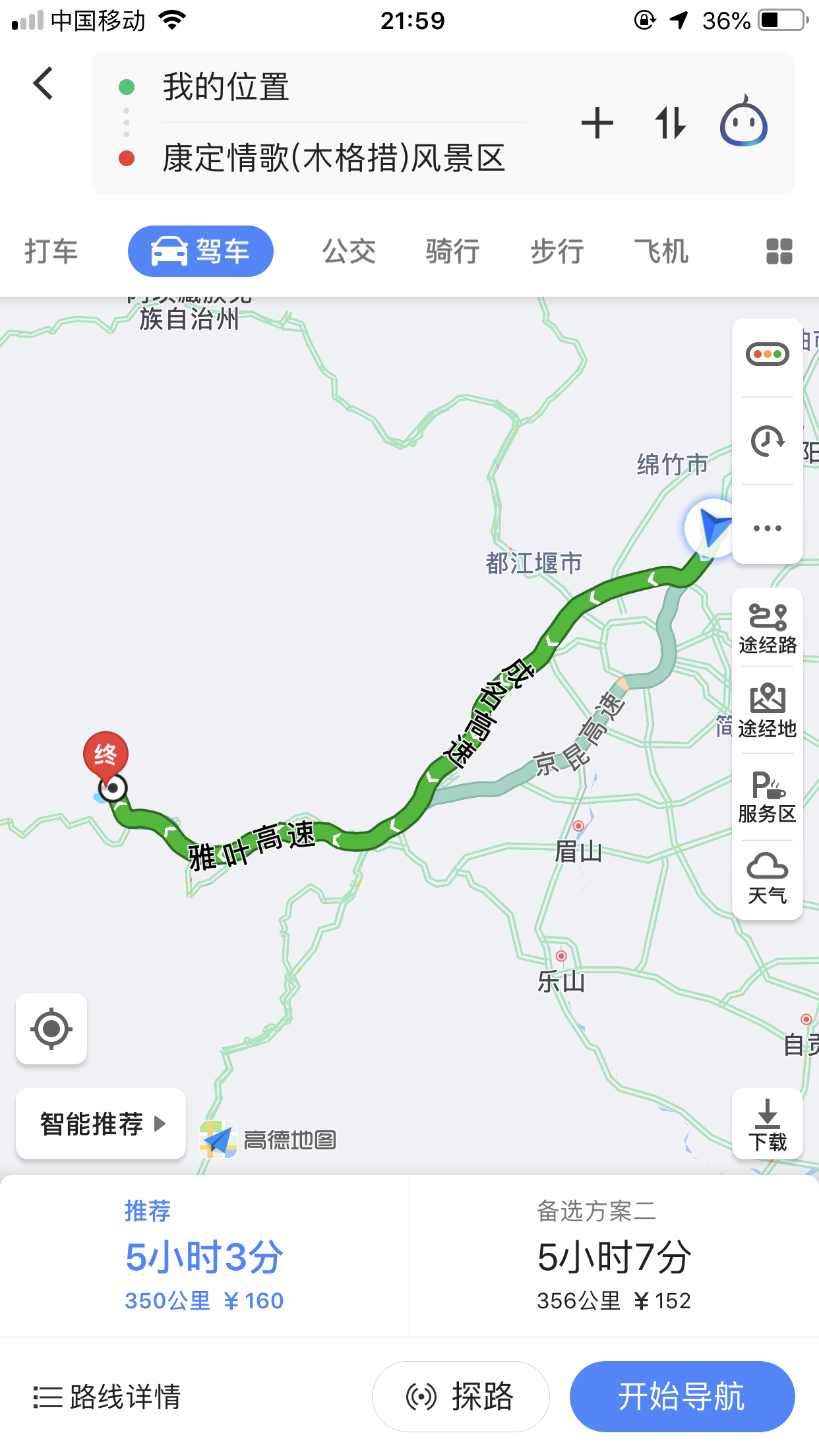Switch to the 步行 tab

(557, 251)
